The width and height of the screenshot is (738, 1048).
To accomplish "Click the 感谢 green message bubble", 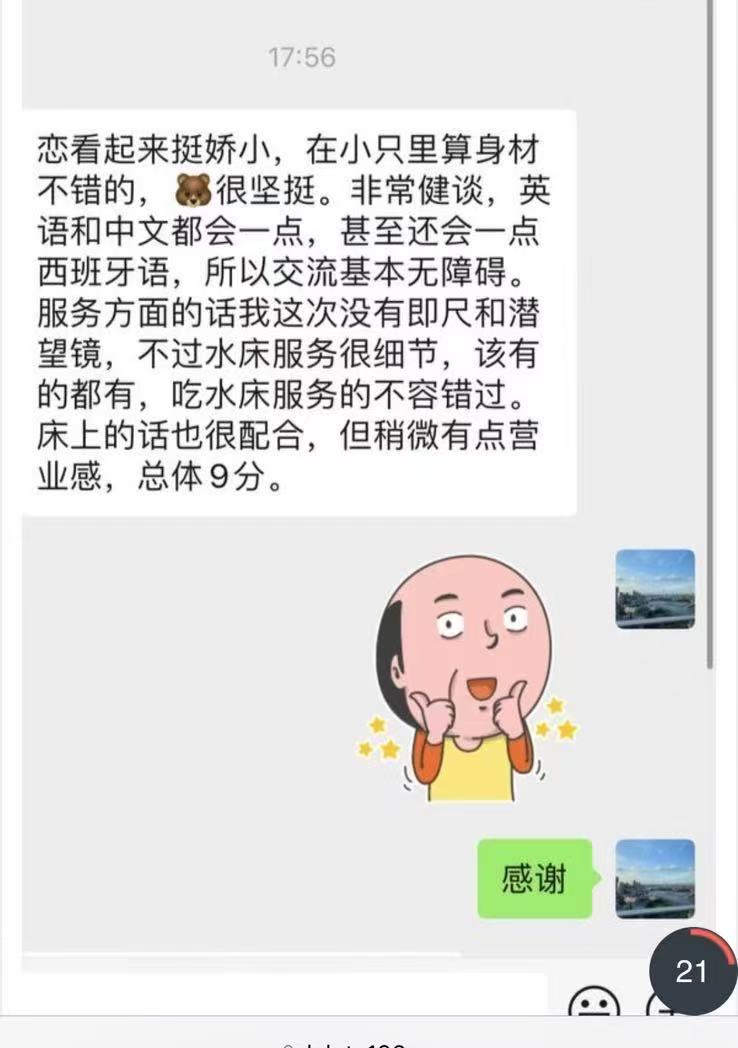I will click(537, 878).
